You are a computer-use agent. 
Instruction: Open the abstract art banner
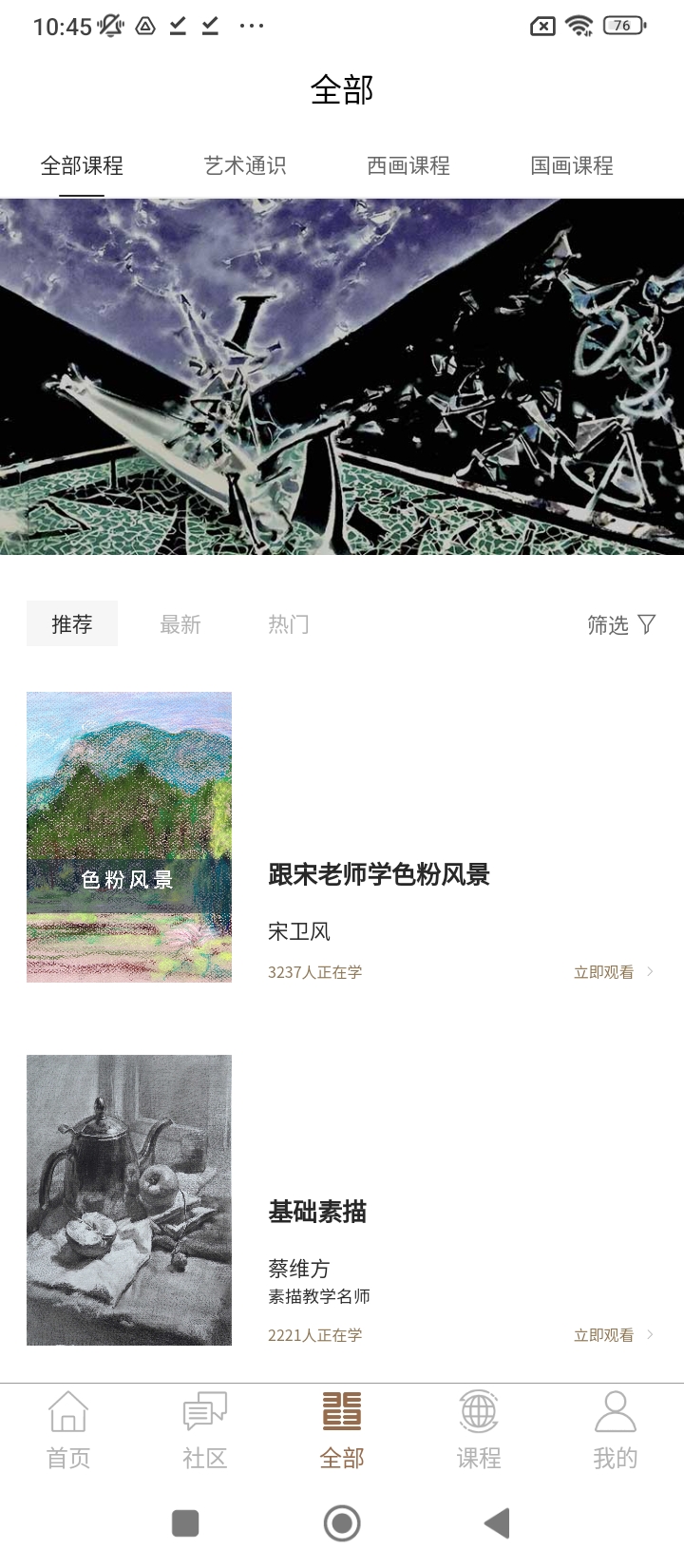[x=342, y=376]
